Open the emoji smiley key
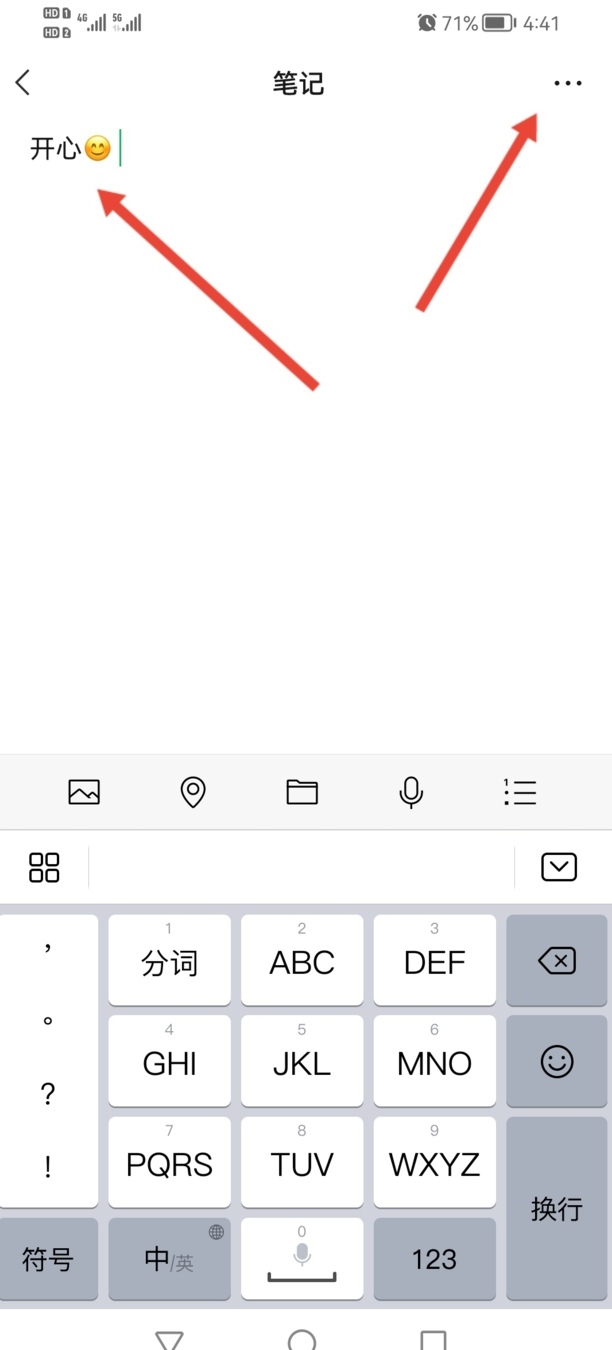This screenshot has width=612, height=1350. tap(556, 1062)
